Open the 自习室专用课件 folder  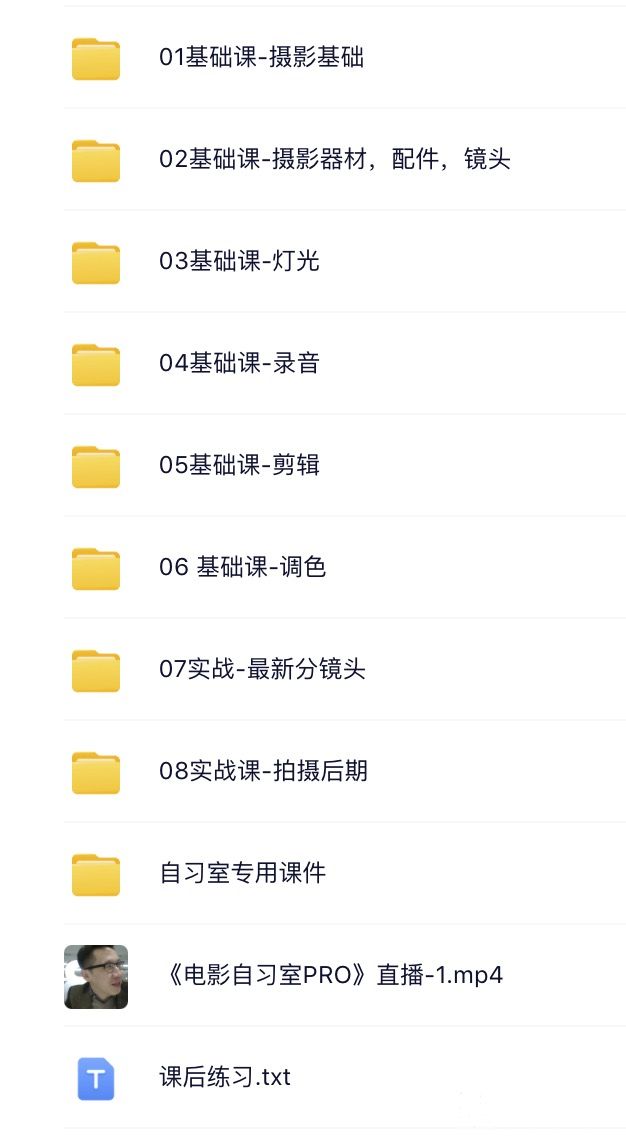point(242,874)
